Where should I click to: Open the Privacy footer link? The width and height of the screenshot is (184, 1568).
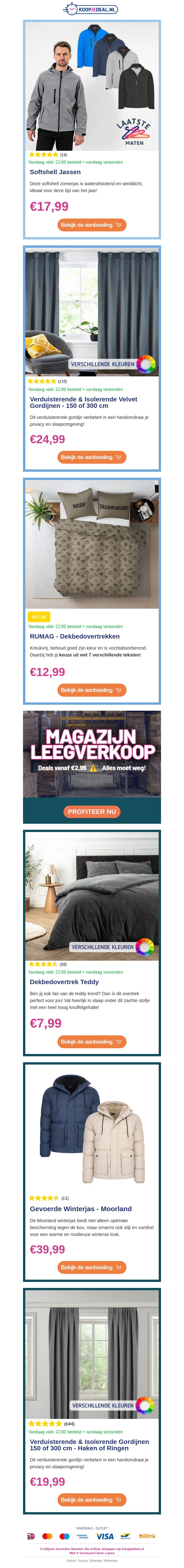tap(83, 1561)
